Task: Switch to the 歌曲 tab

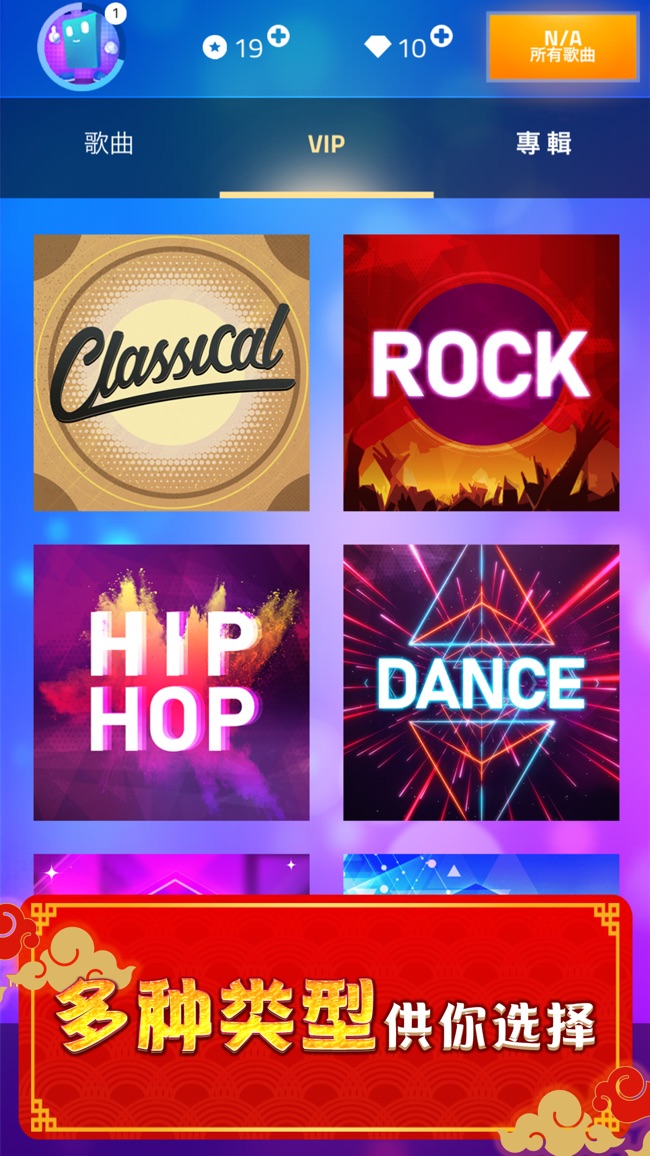Action: (109, 143)
